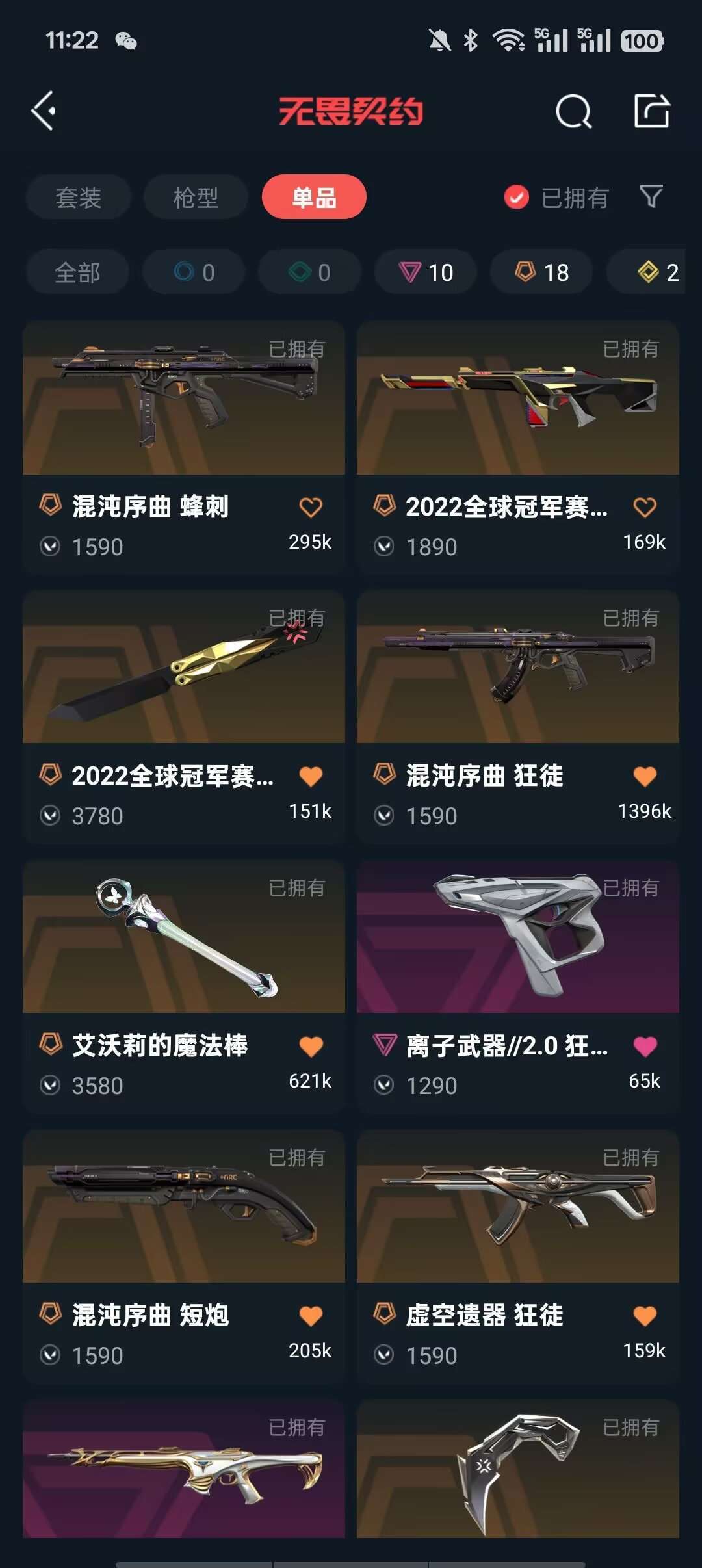Open the 混沌序曲 蜂刺 skin card
The image size is (702, 1568).
pos(184,447)
